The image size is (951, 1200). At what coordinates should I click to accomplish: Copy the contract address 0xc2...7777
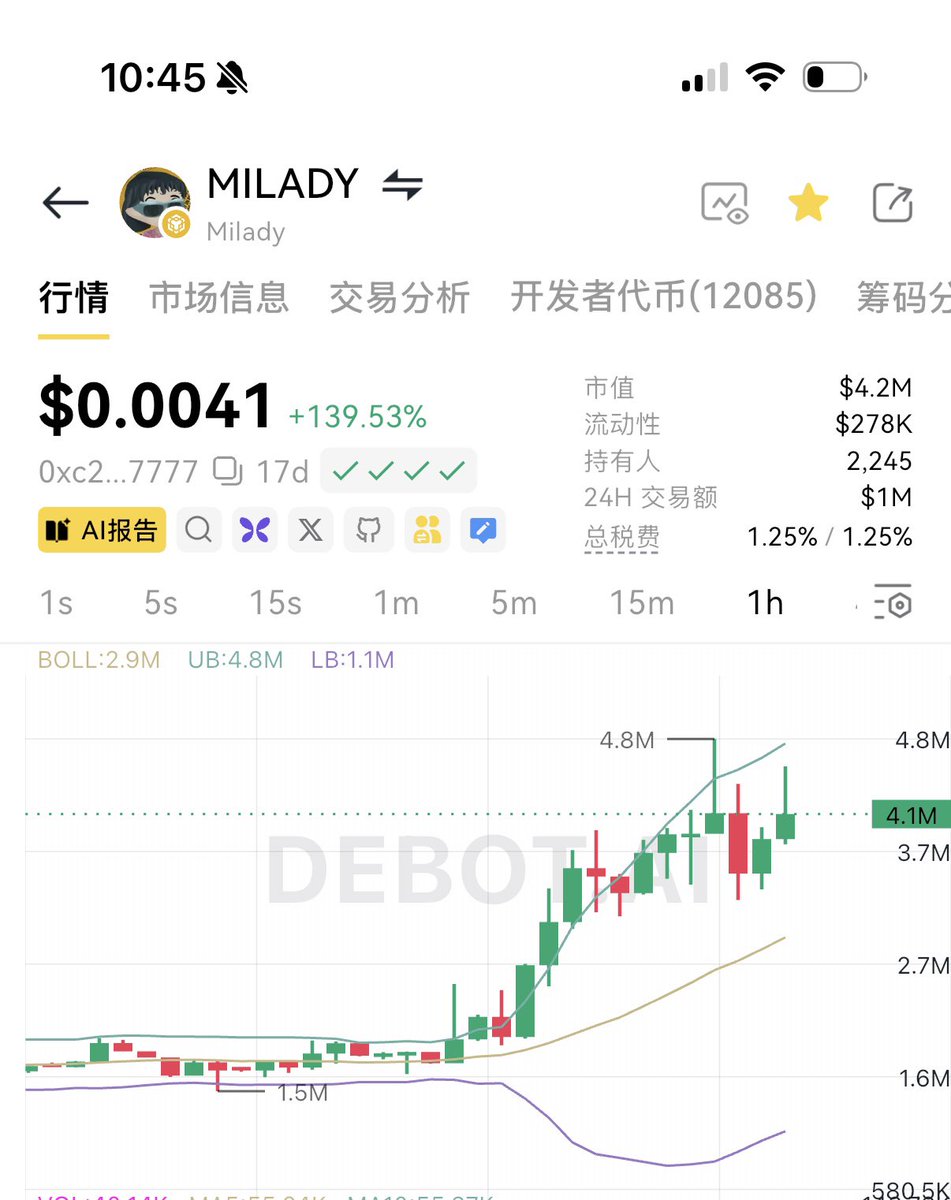[x=230, y=470]
